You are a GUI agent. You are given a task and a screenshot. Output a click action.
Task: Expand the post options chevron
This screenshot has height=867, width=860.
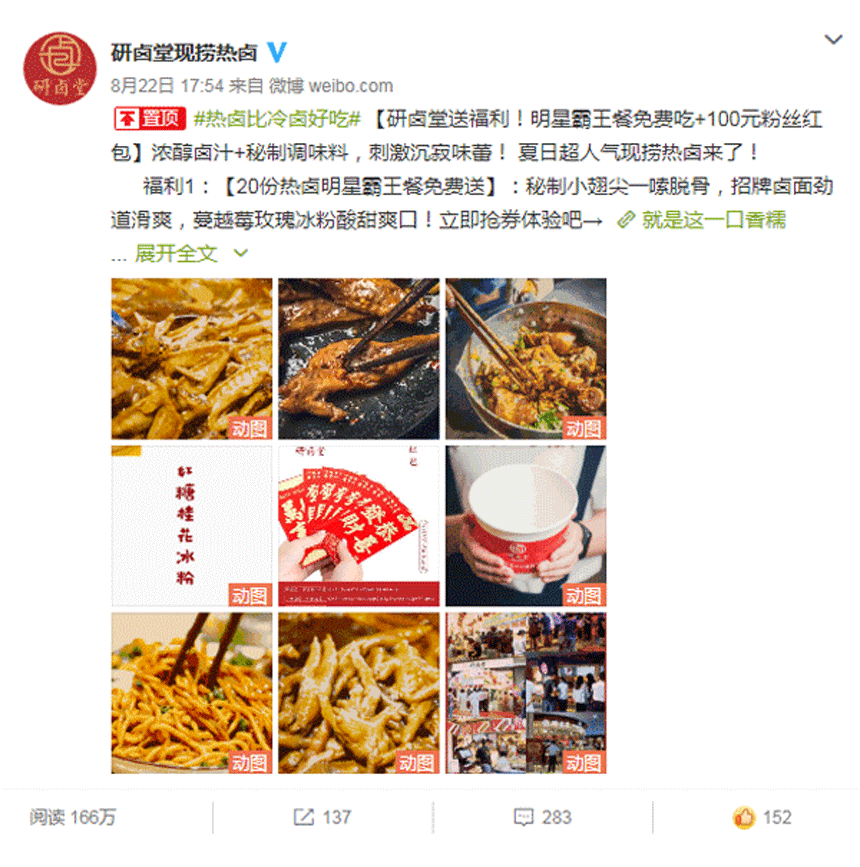(832, 40)
